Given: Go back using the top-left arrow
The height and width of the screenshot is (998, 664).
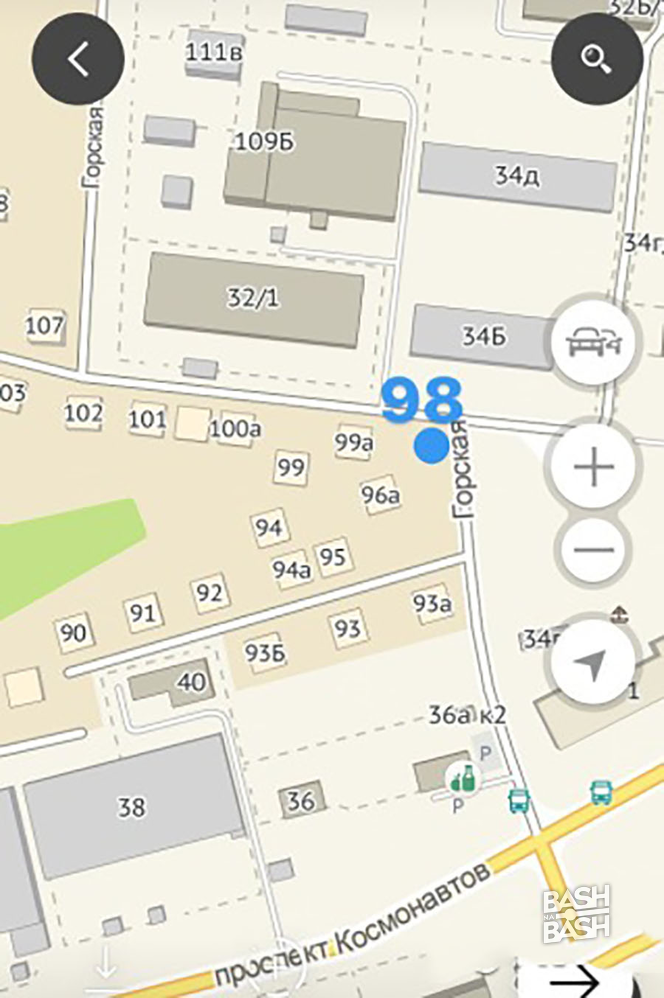Looking at the screenshot, I should coord(78,59).
